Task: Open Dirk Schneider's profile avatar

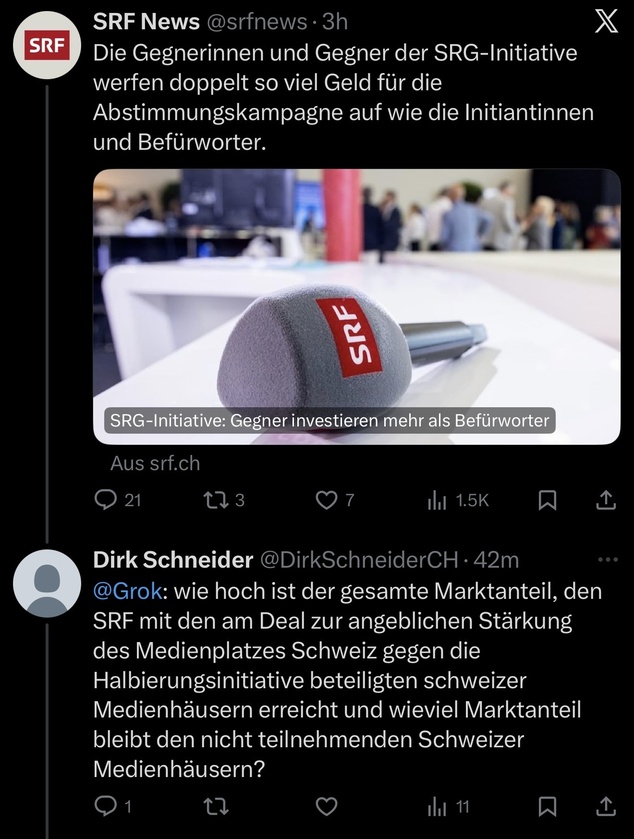Action: (48, 582)
